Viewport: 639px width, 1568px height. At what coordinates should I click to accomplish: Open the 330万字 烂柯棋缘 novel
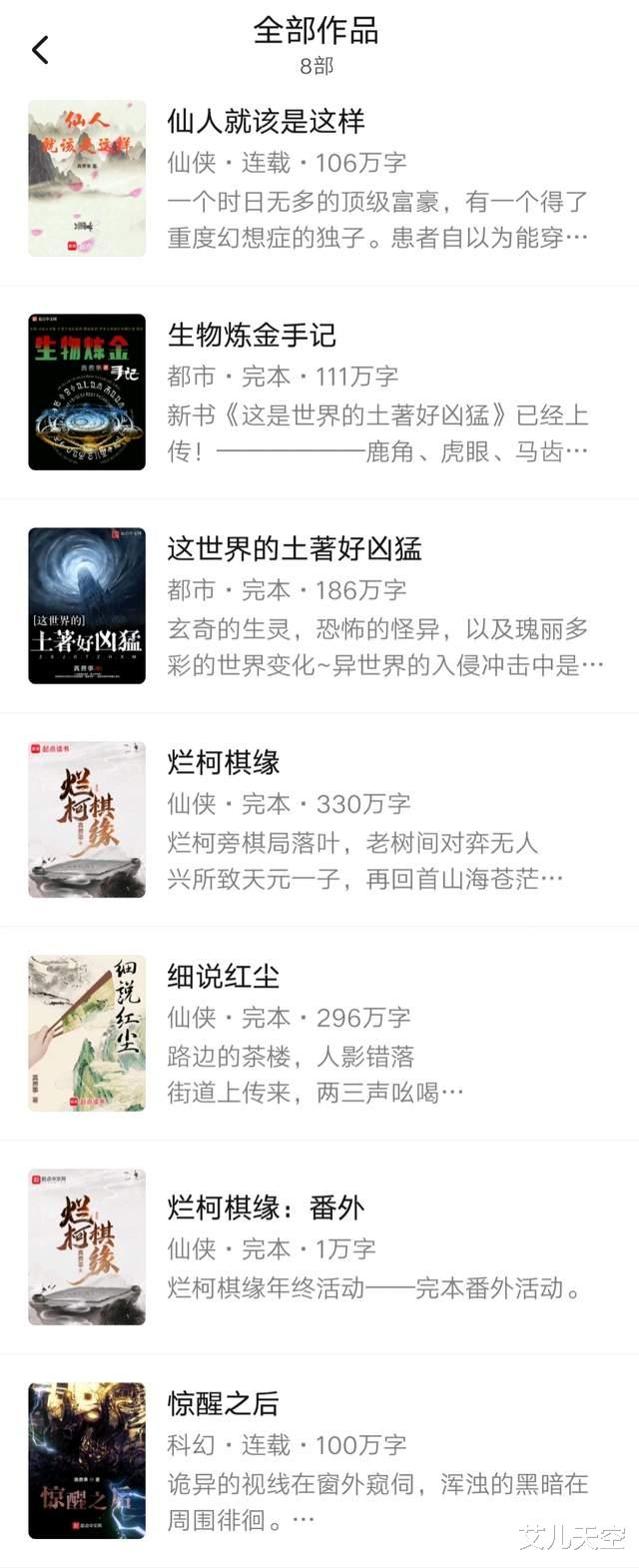224,763
